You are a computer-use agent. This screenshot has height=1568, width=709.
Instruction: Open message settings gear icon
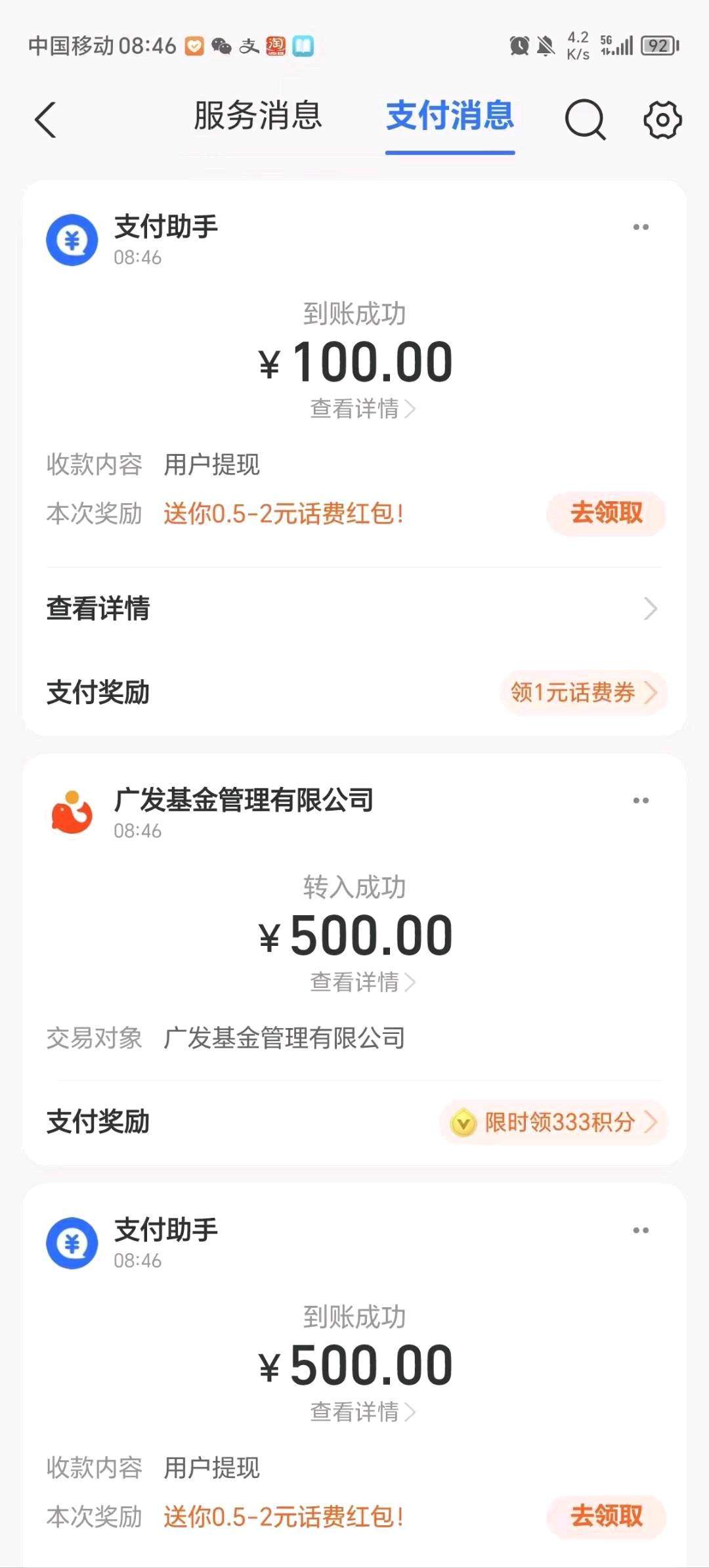point(662,120)
